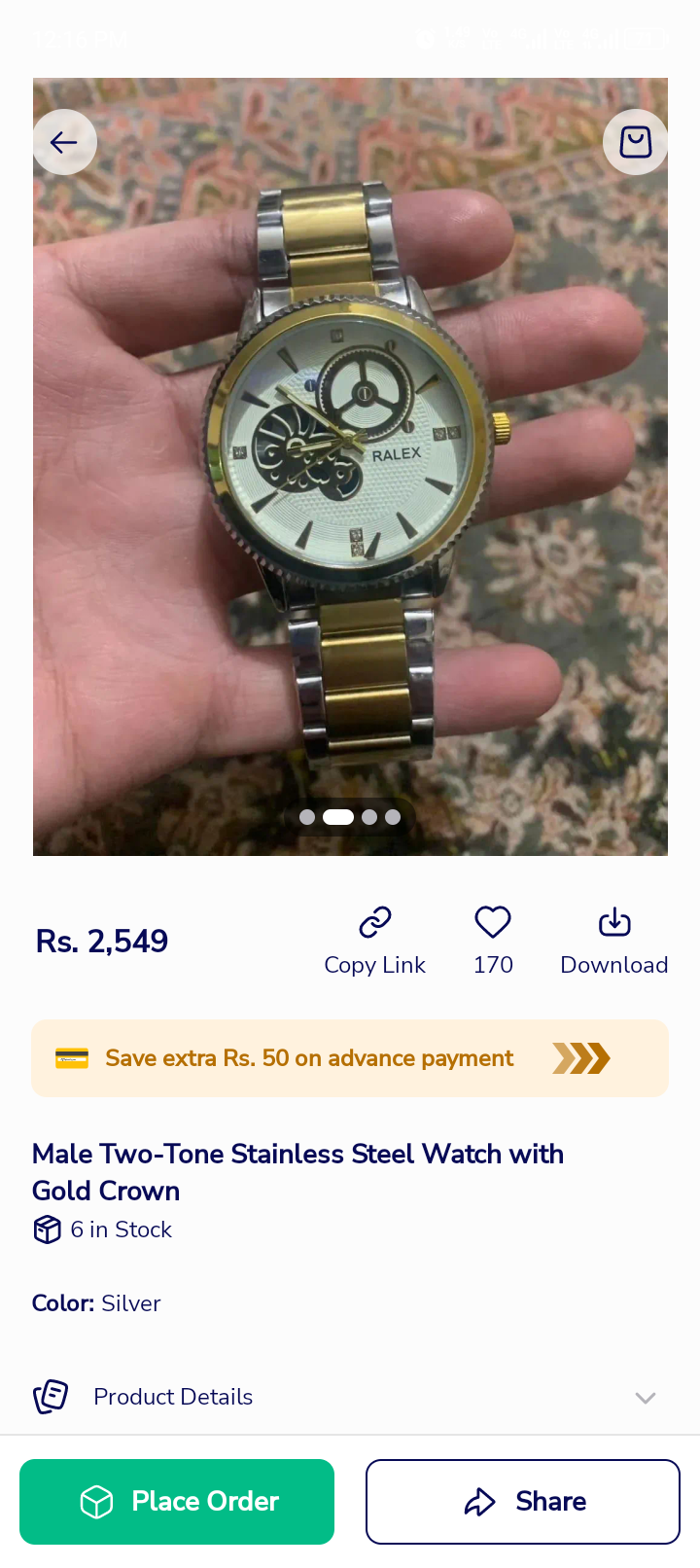Go back using the arrow icon
700x1568 pixels.
click(64, 143)
